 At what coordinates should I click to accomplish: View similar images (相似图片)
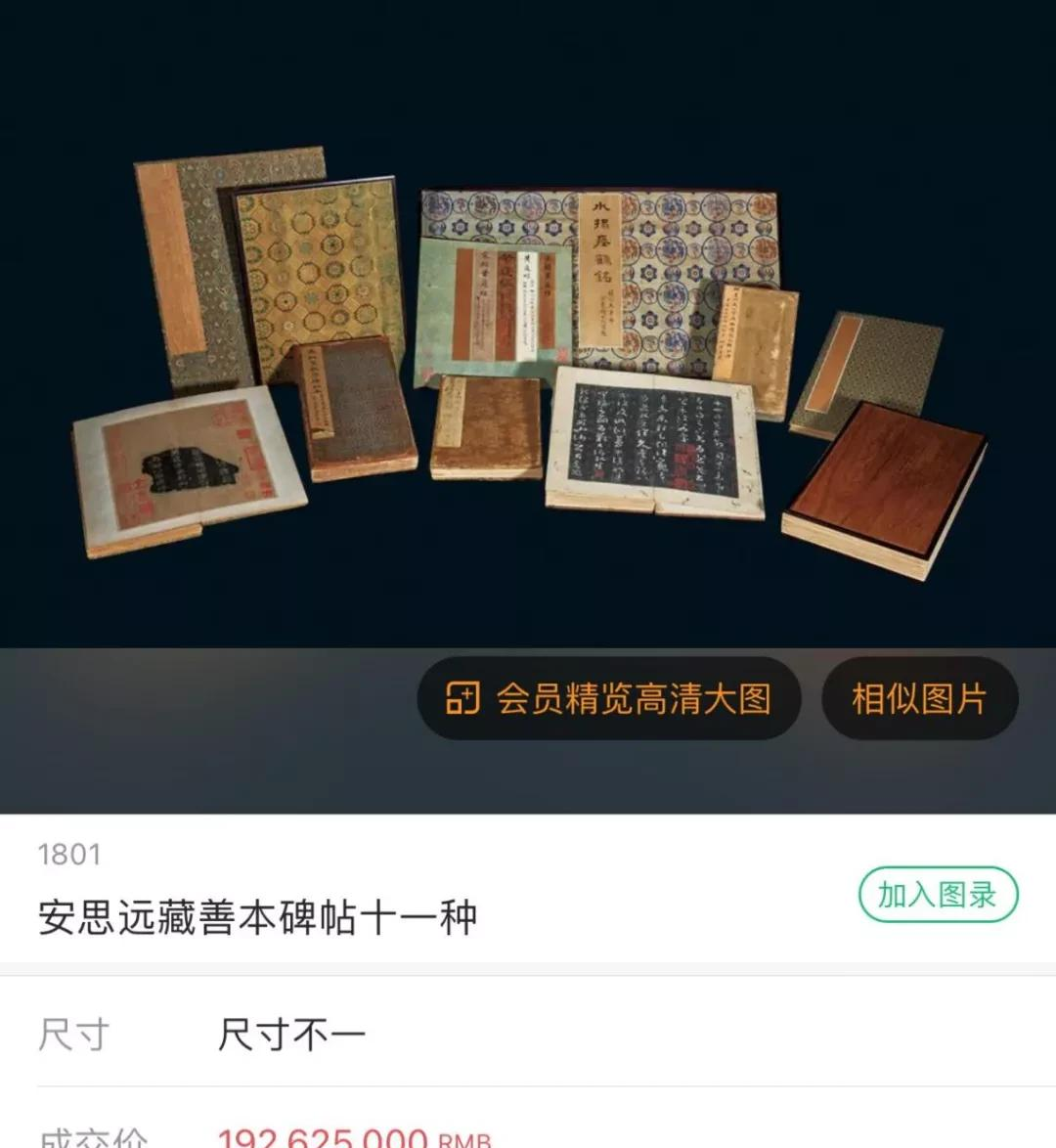(x=919, y=698)
